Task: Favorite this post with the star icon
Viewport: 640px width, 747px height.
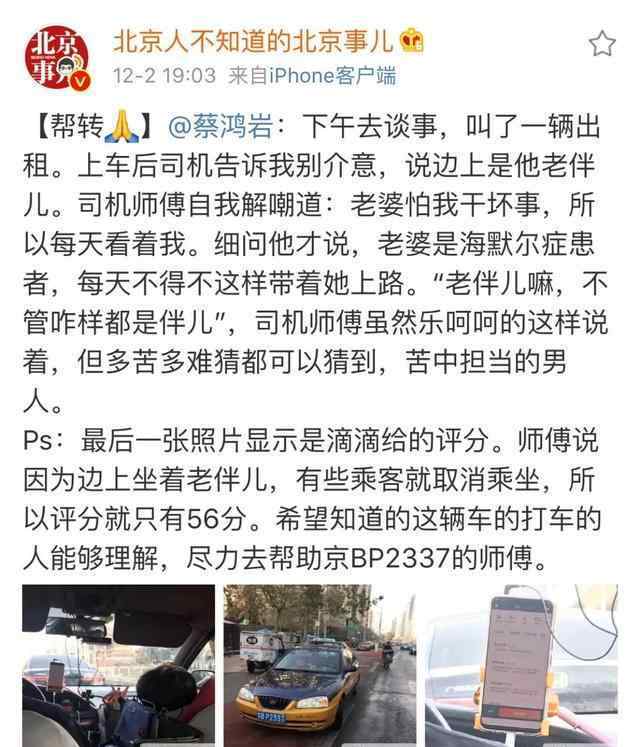Action: 602,43
